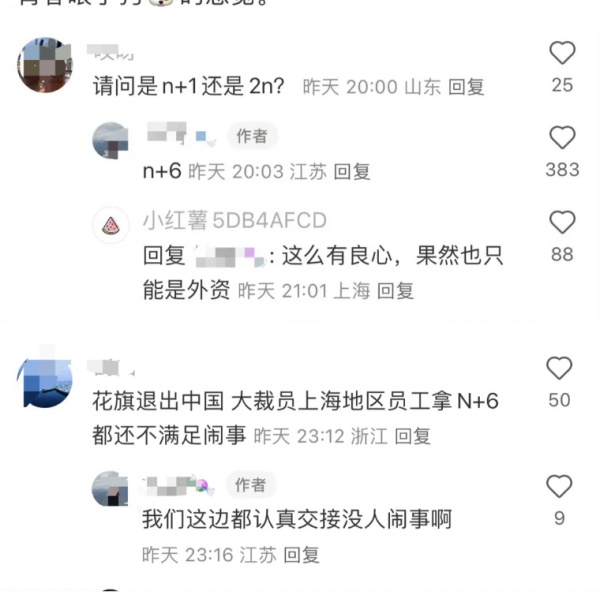Image resolution: width=600 pixels, height=606 pixels.
Task: Open 小红薯5DB4AFCD's watermelon avatar
Action: coord(110,226)
